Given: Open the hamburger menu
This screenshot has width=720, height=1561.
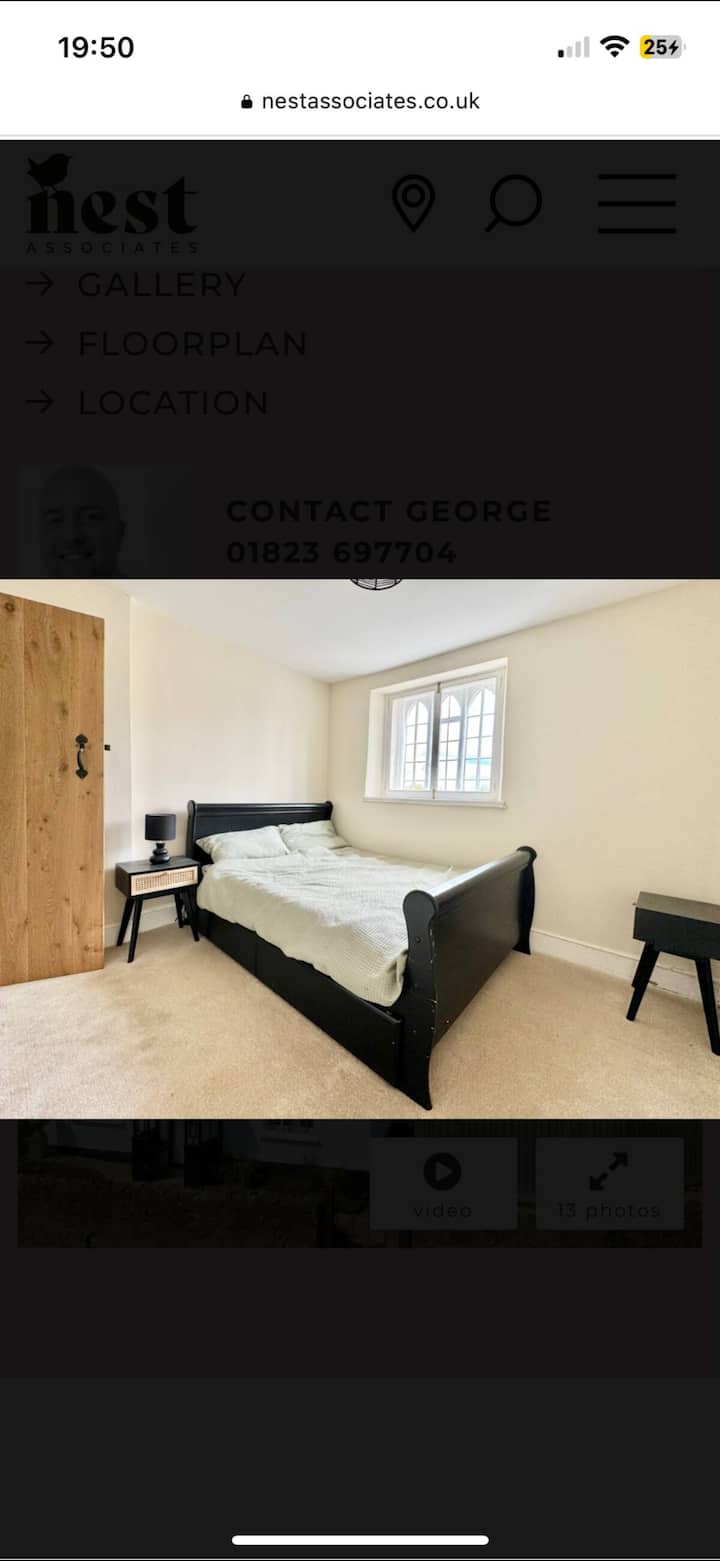Looking at the screenshot, I should click(x=637, y=203).
